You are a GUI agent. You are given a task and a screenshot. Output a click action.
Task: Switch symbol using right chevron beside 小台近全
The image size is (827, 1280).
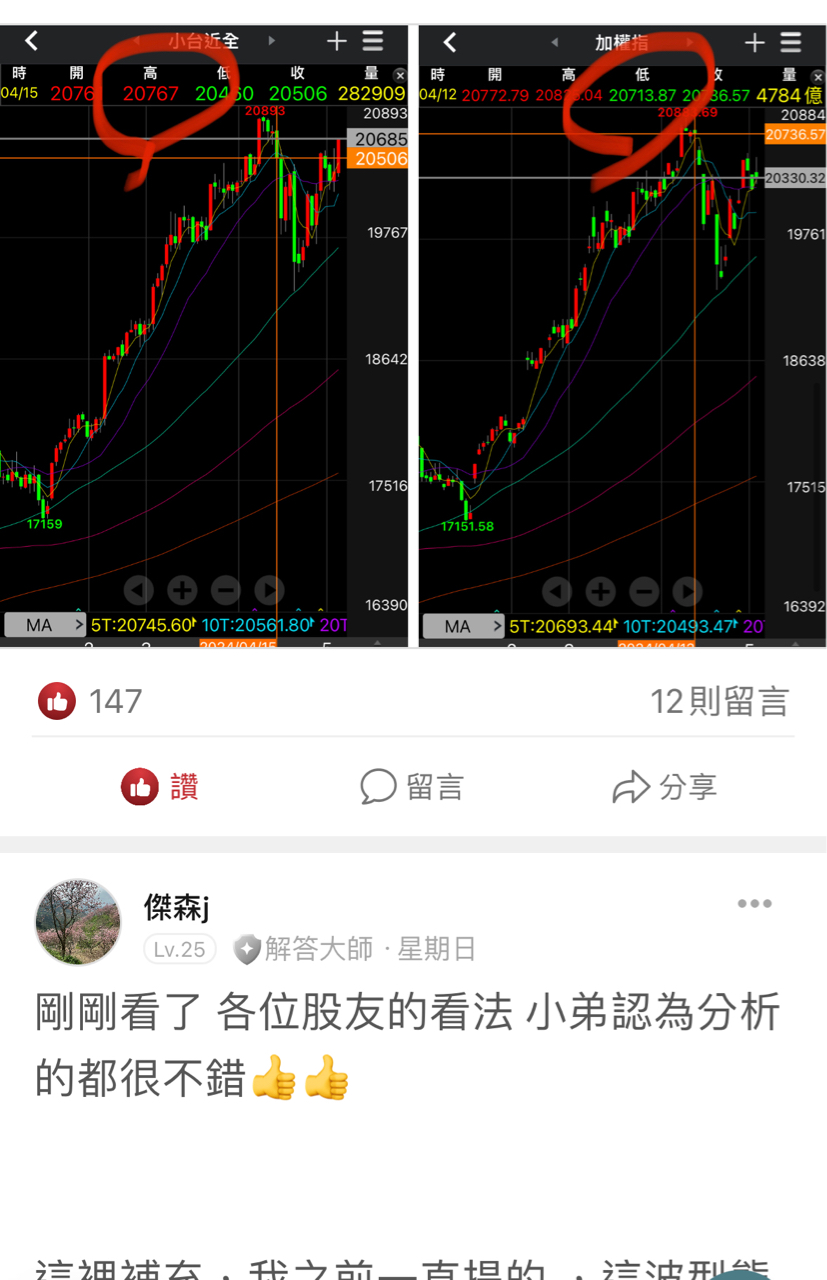pos(271,42)
